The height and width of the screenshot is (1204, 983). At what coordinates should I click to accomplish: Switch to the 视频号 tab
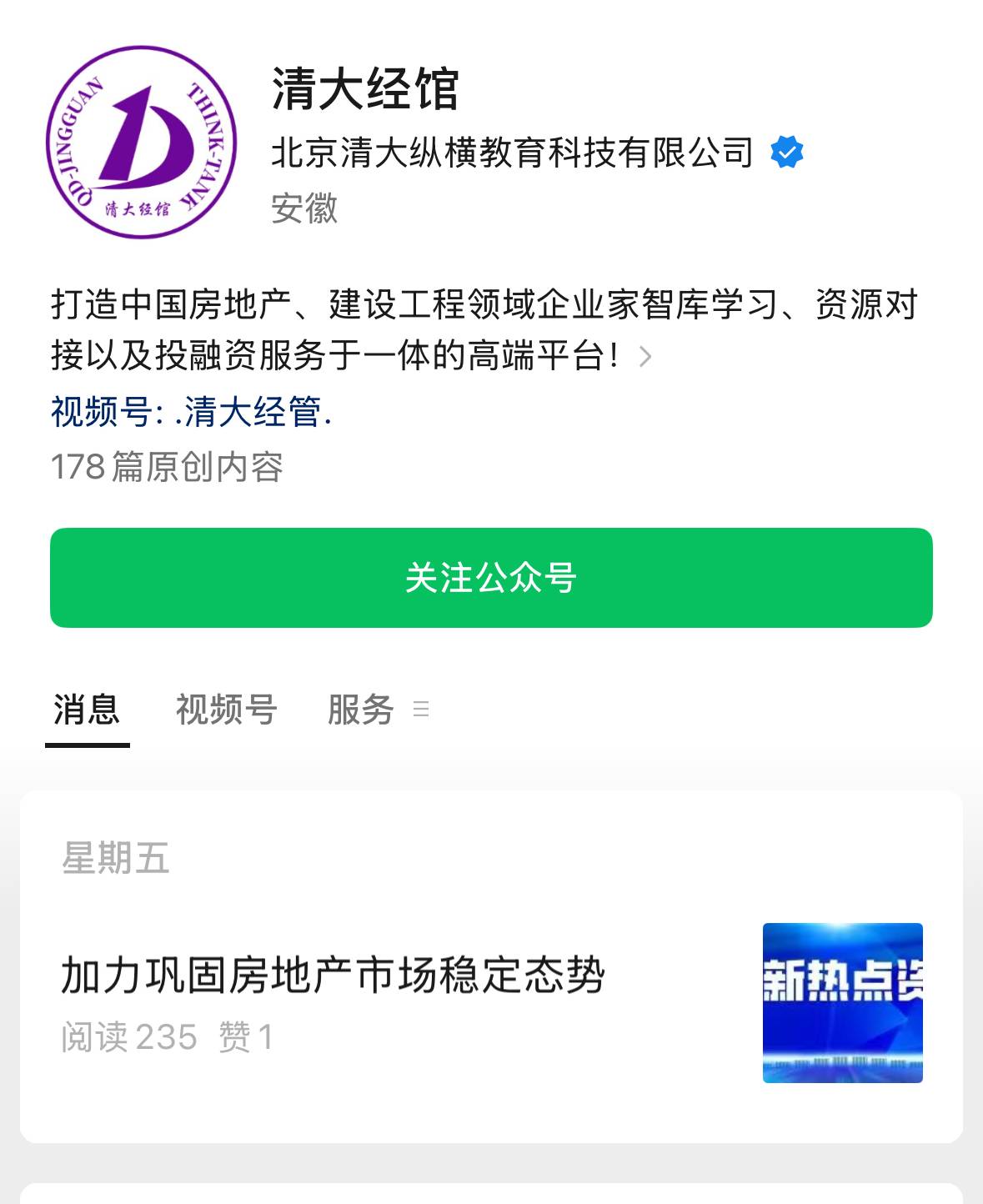point(226,710)
